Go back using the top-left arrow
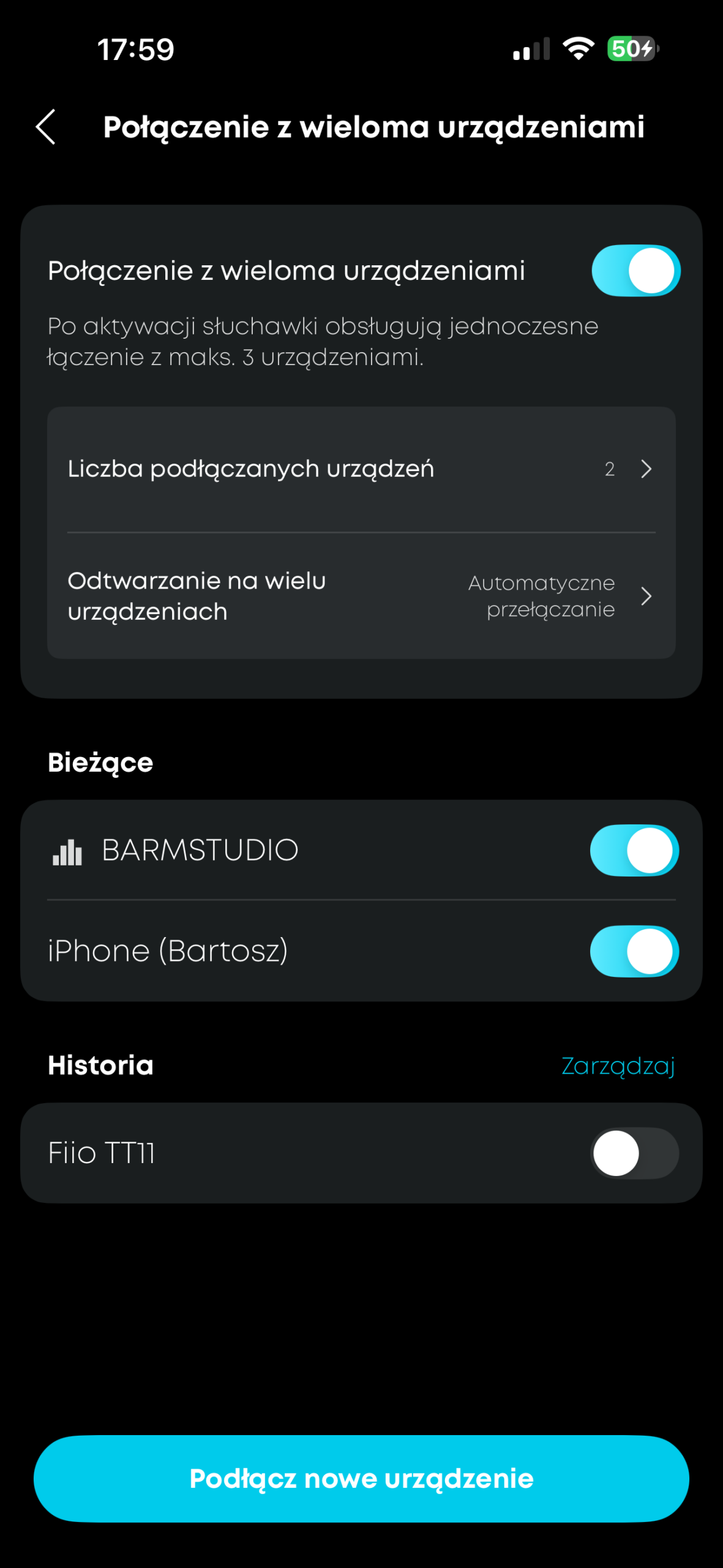 coord(46,127)
